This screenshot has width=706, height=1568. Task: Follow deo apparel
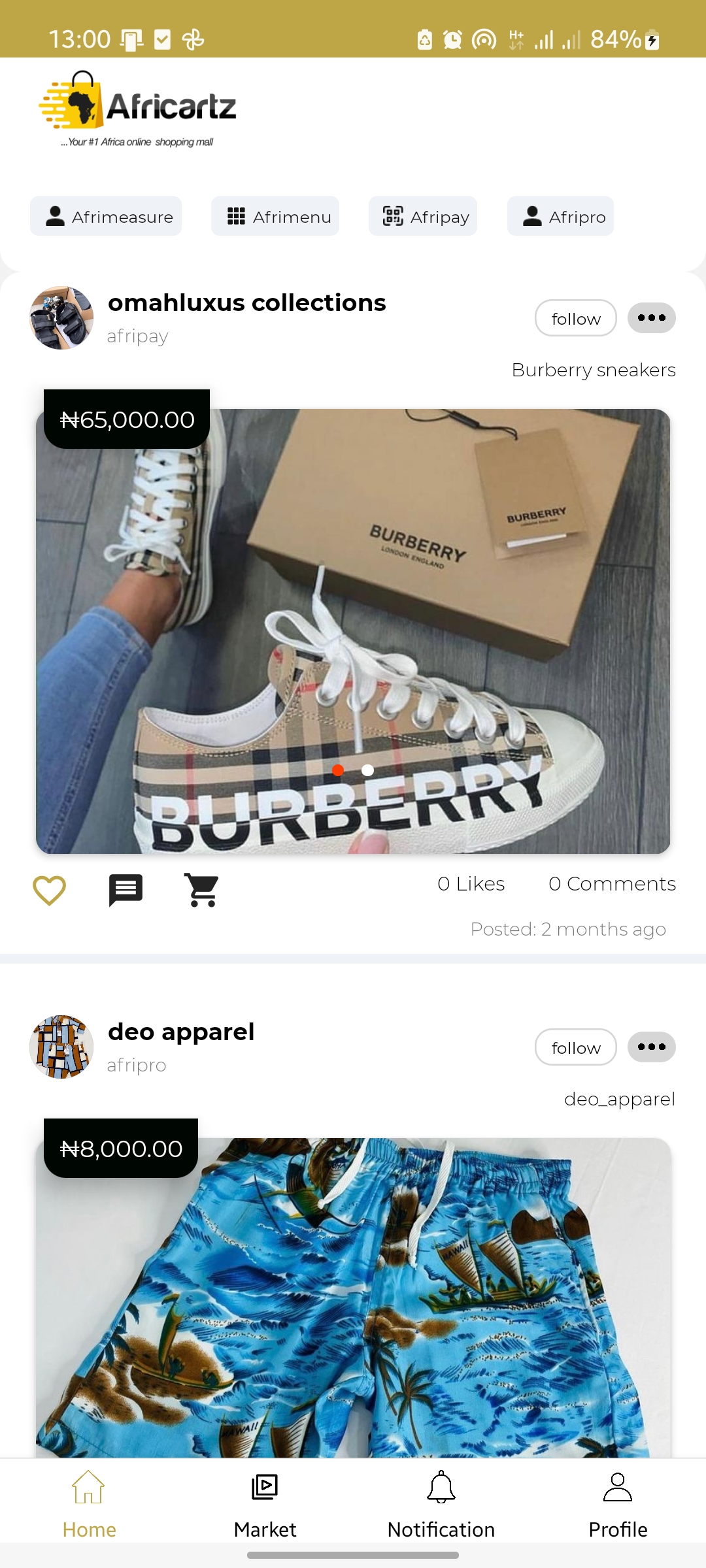tap(576, 1047)
